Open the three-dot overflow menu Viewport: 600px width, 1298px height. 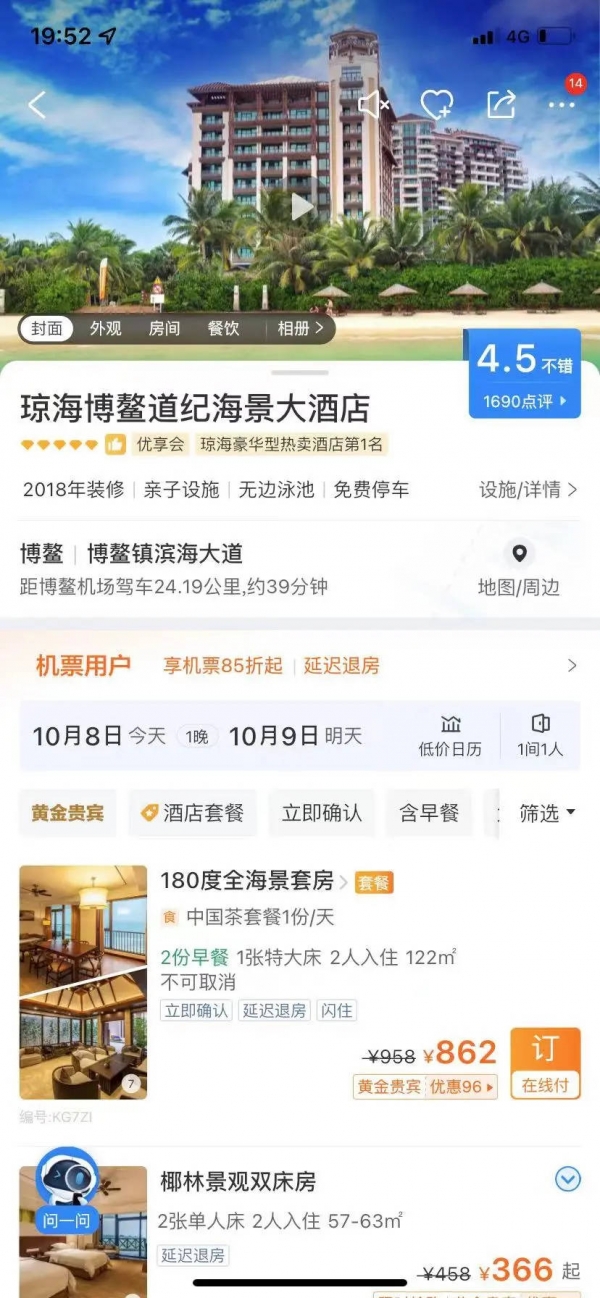(x=561, y=104)
